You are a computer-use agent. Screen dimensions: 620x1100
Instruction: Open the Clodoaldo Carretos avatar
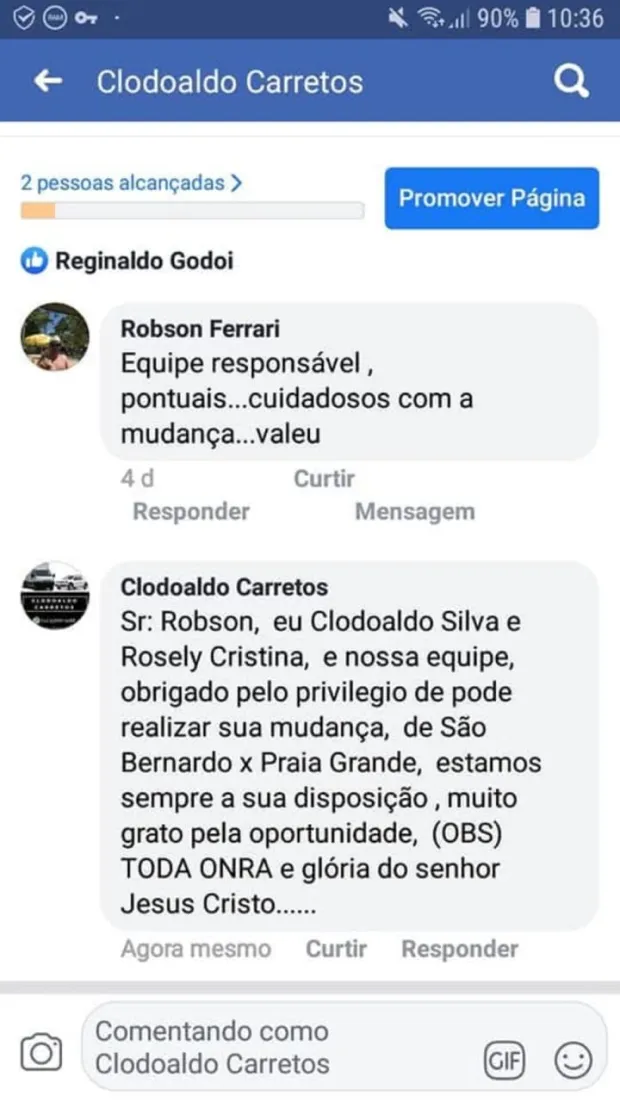(x=55, y=595)
